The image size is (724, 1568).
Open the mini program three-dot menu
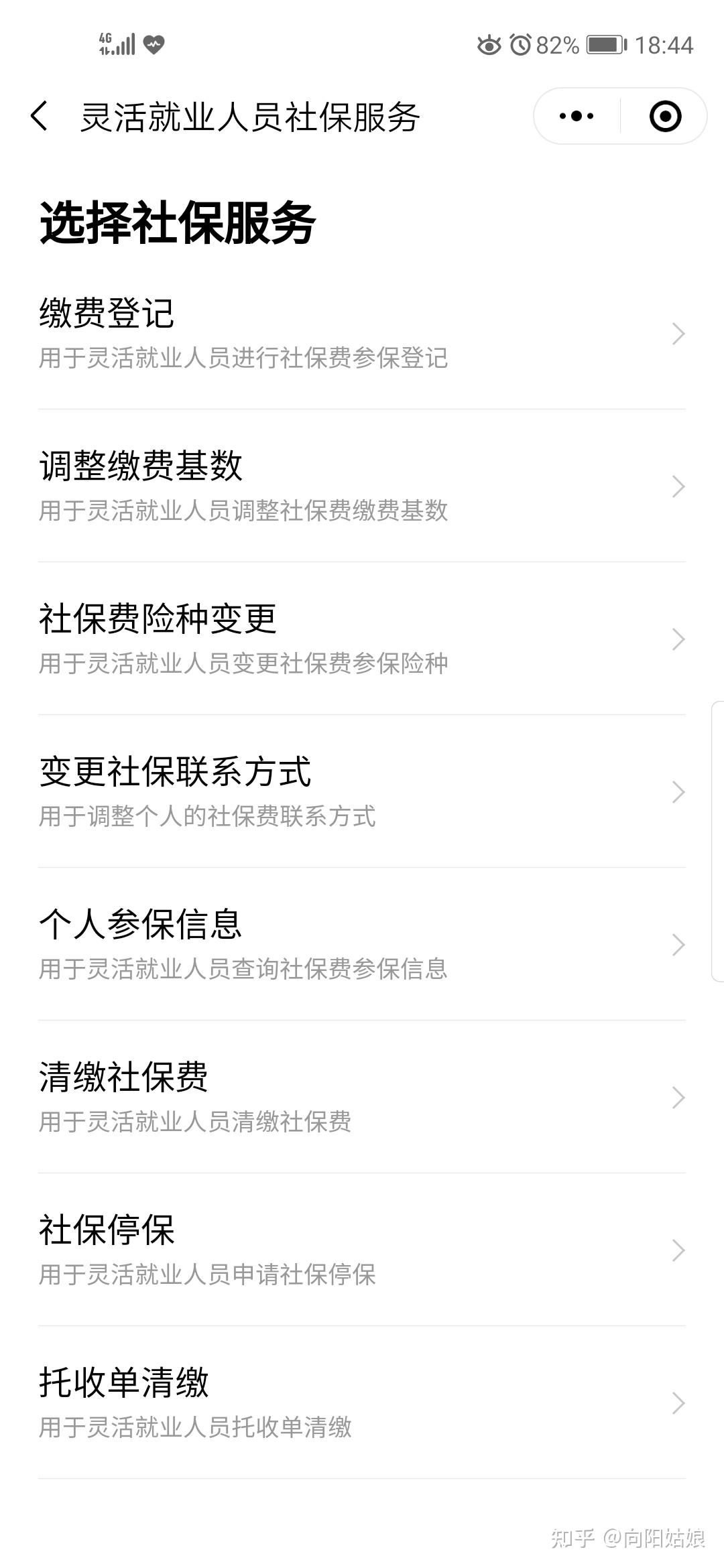pyautogui.click(x=577, y=116)
